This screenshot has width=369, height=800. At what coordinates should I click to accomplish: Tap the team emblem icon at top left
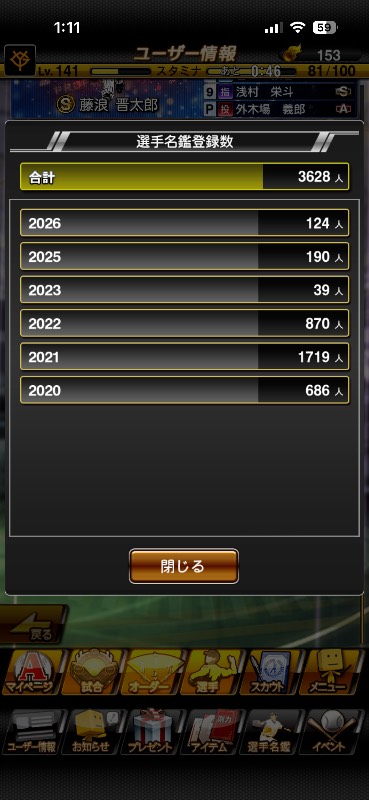coord(20,61)
